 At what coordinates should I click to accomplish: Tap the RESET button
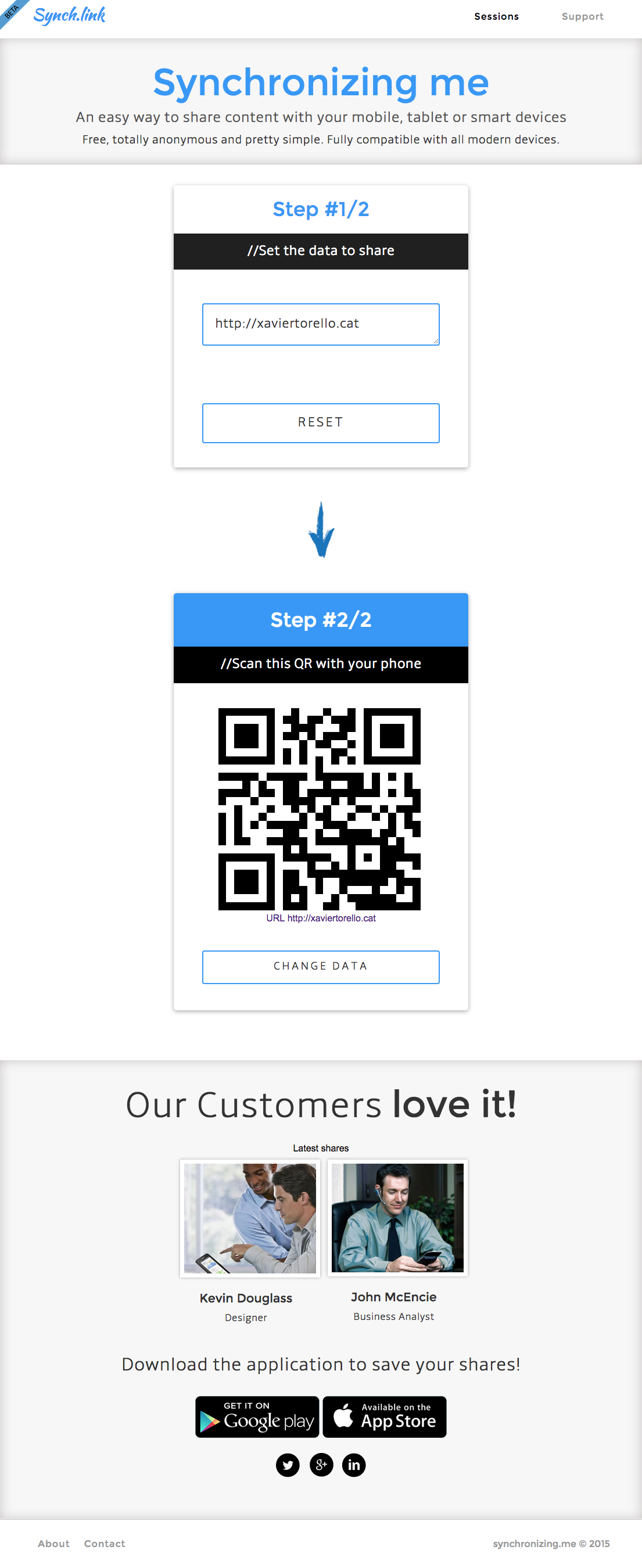tap(320, 422)
